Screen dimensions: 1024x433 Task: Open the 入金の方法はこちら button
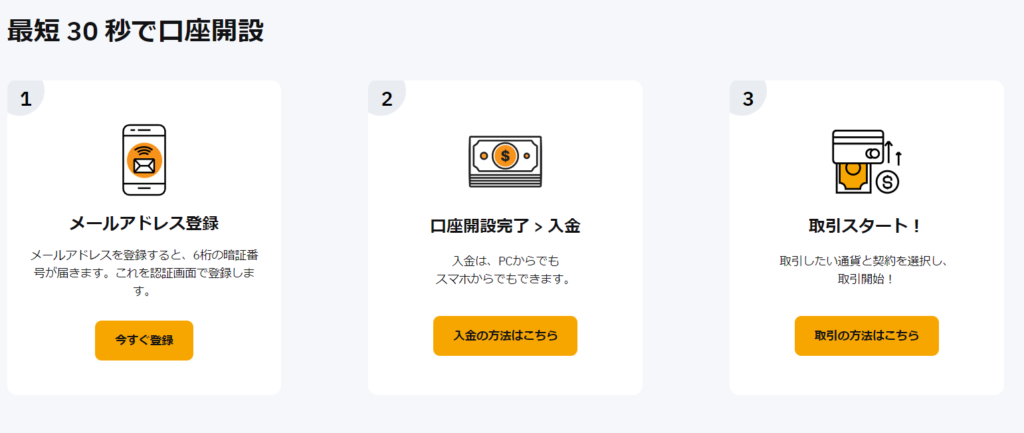click(x=505, y=336)
